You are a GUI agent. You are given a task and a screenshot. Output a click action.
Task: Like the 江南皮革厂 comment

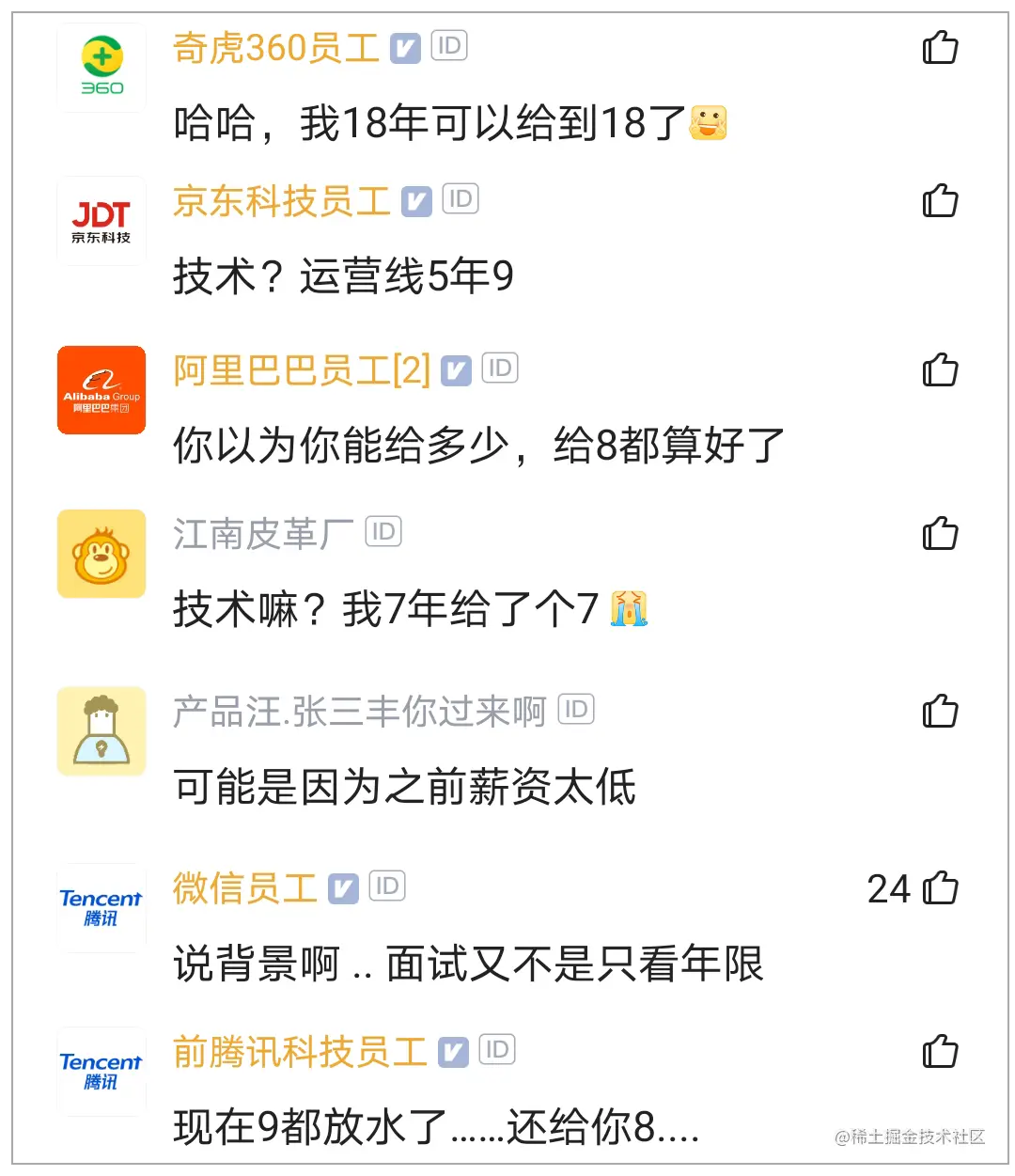pyautogui.click(x=940, y=533)
